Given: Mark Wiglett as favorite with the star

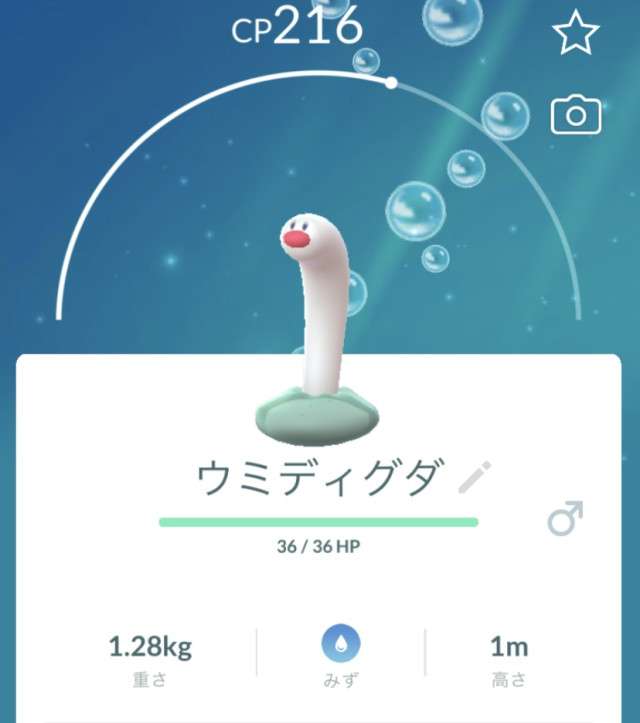Looking at the screenshot, I should [x=575, y=35].
